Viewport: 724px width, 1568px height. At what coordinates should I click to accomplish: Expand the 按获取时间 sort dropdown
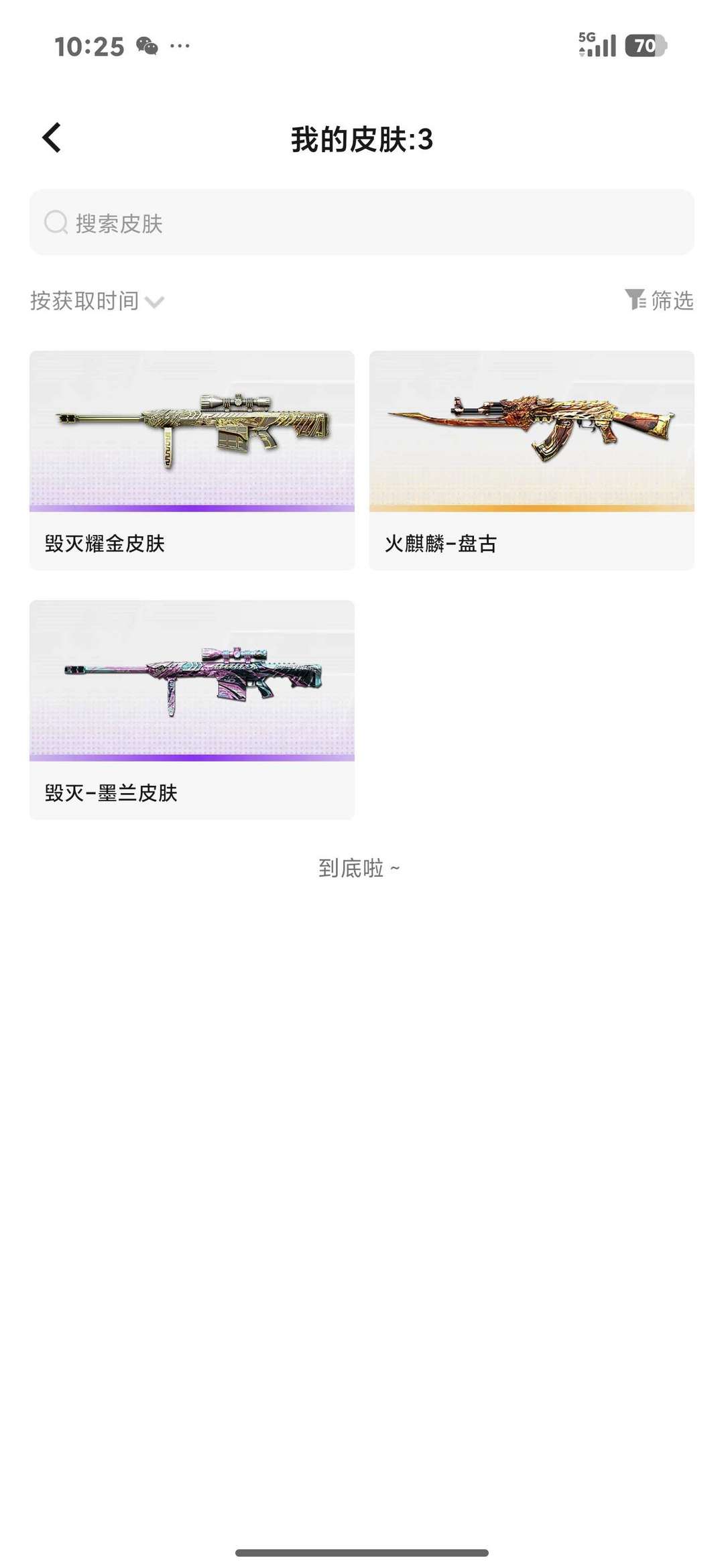[x=97, y=301]
